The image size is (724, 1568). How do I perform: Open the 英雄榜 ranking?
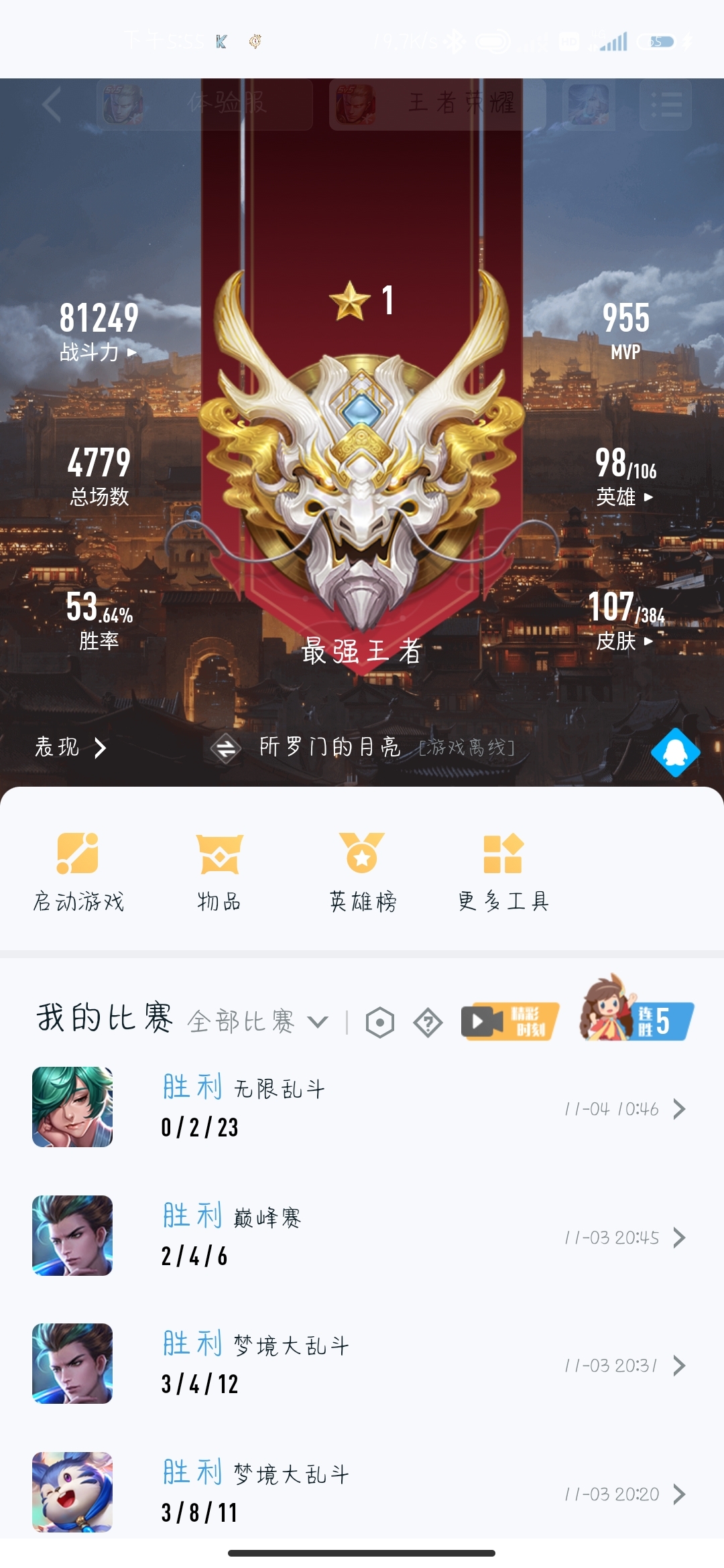362,871
